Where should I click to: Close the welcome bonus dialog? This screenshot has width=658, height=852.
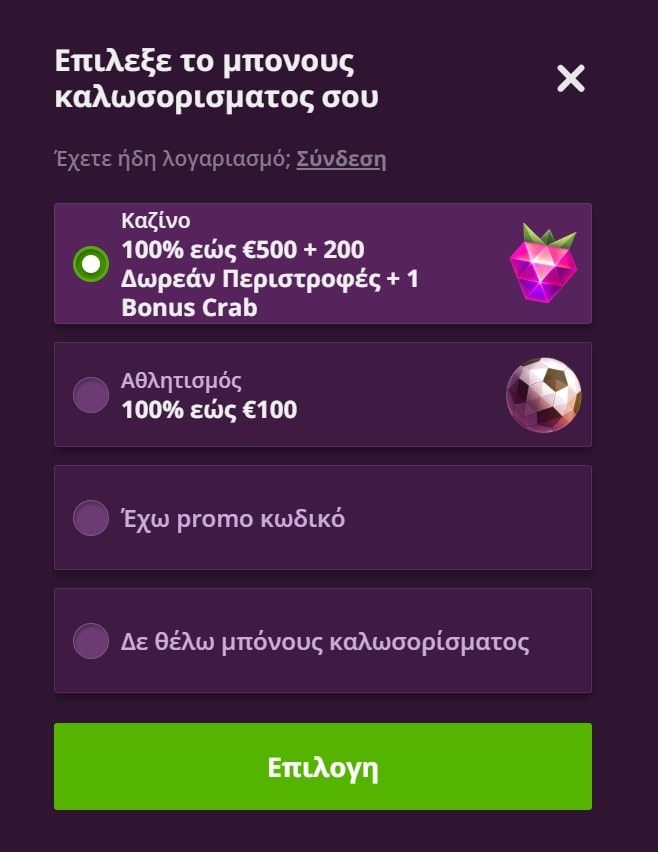pyautogui.click(x=571, y=78)
